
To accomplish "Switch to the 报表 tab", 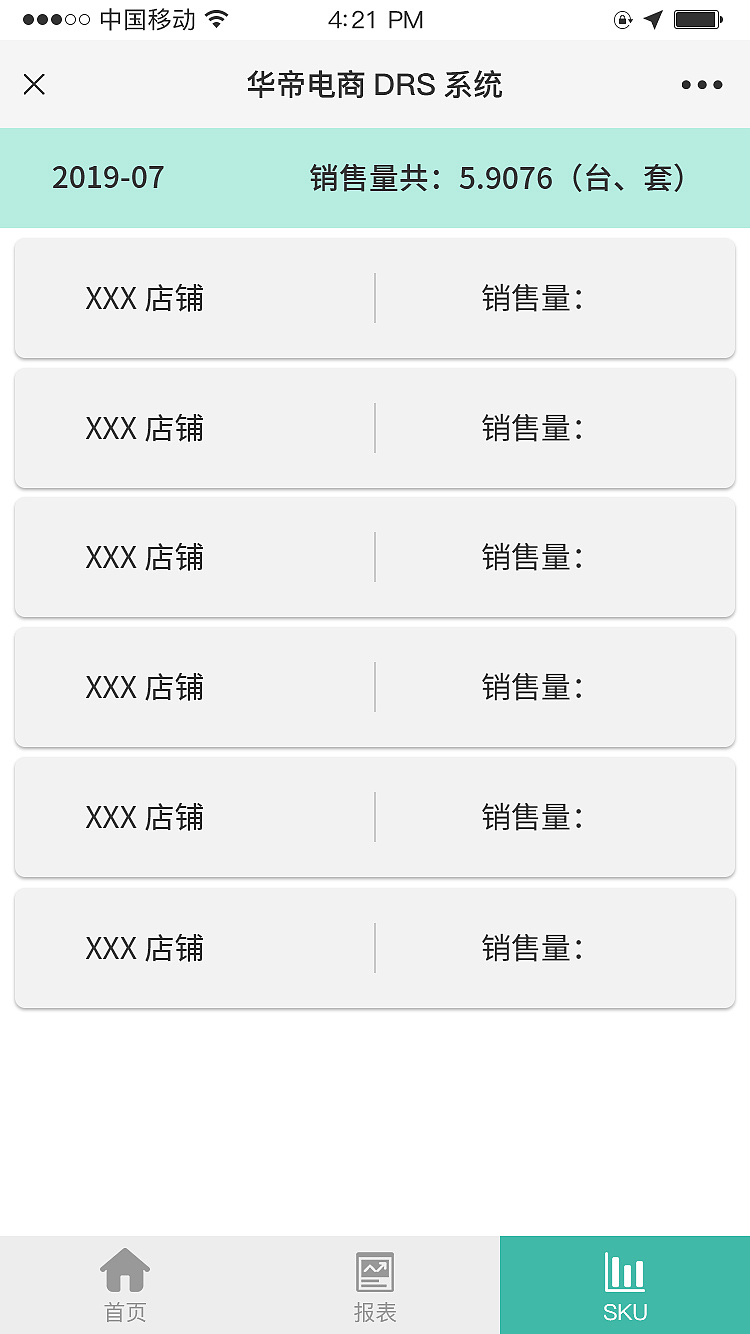I will click(x=374, y=1285).
